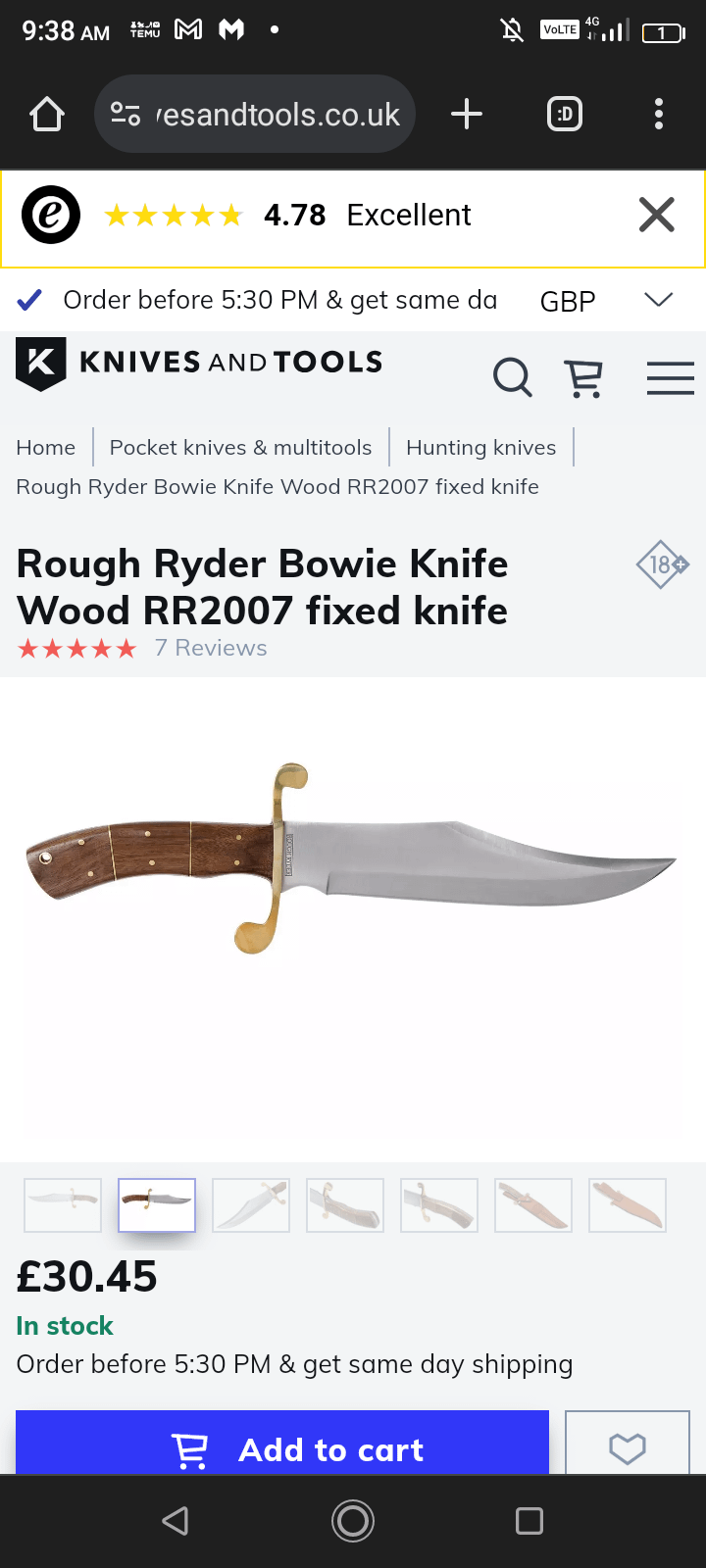Viewport: 706px width, 1568px height.
Task: Tap the browser address bar
Action: coord(255,115)
